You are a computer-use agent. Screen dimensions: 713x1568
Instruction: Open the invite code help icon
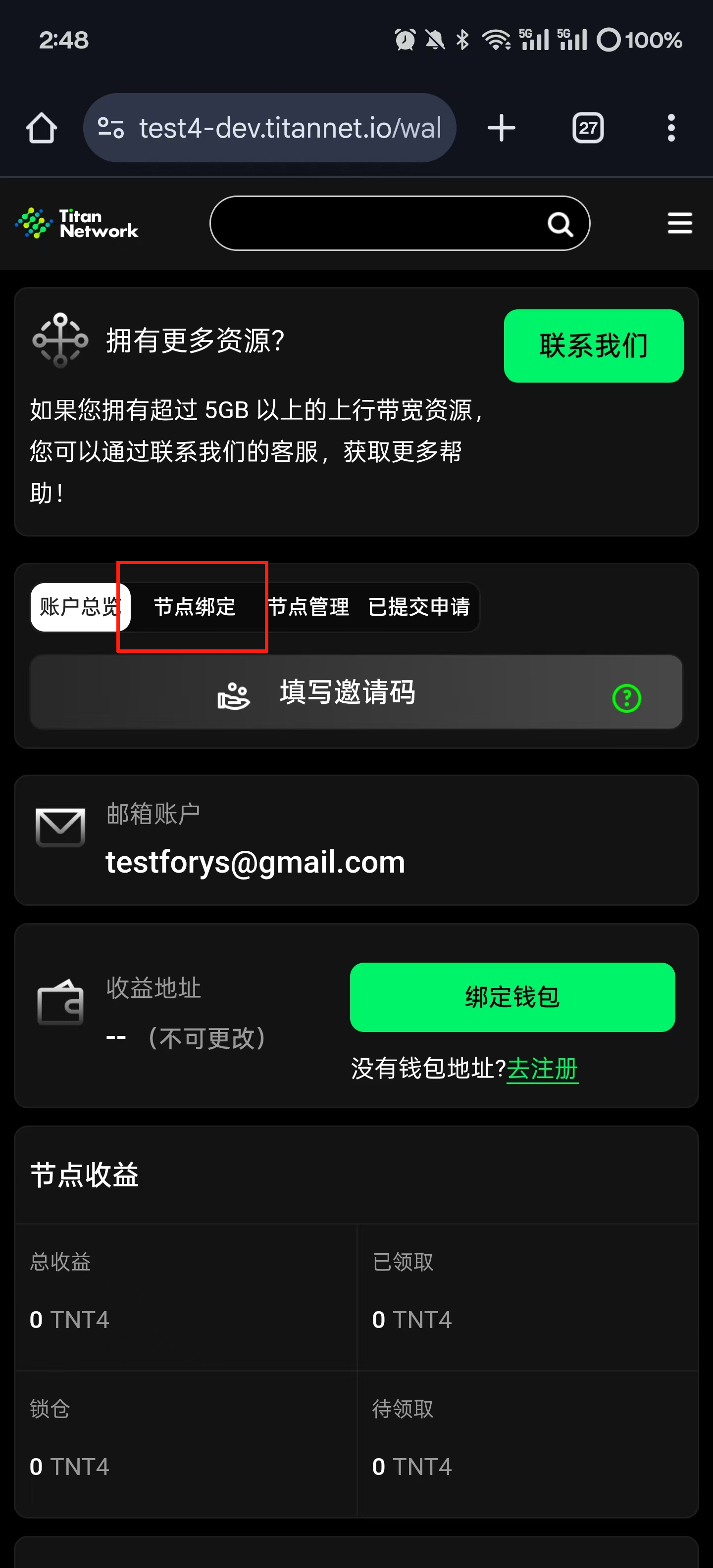click(x=626, y=697)
